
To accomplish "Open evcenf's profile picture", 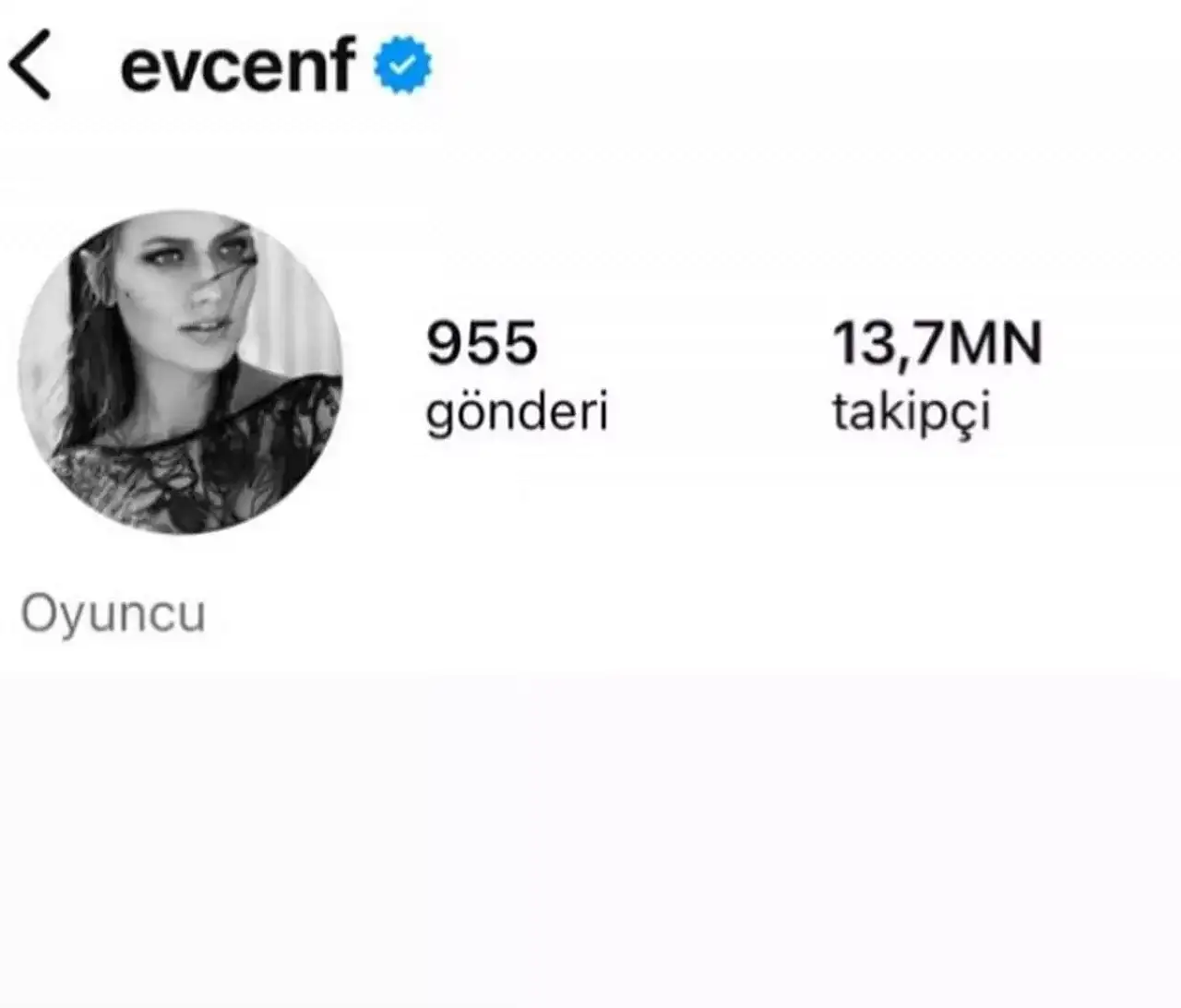I will (181, 373).
